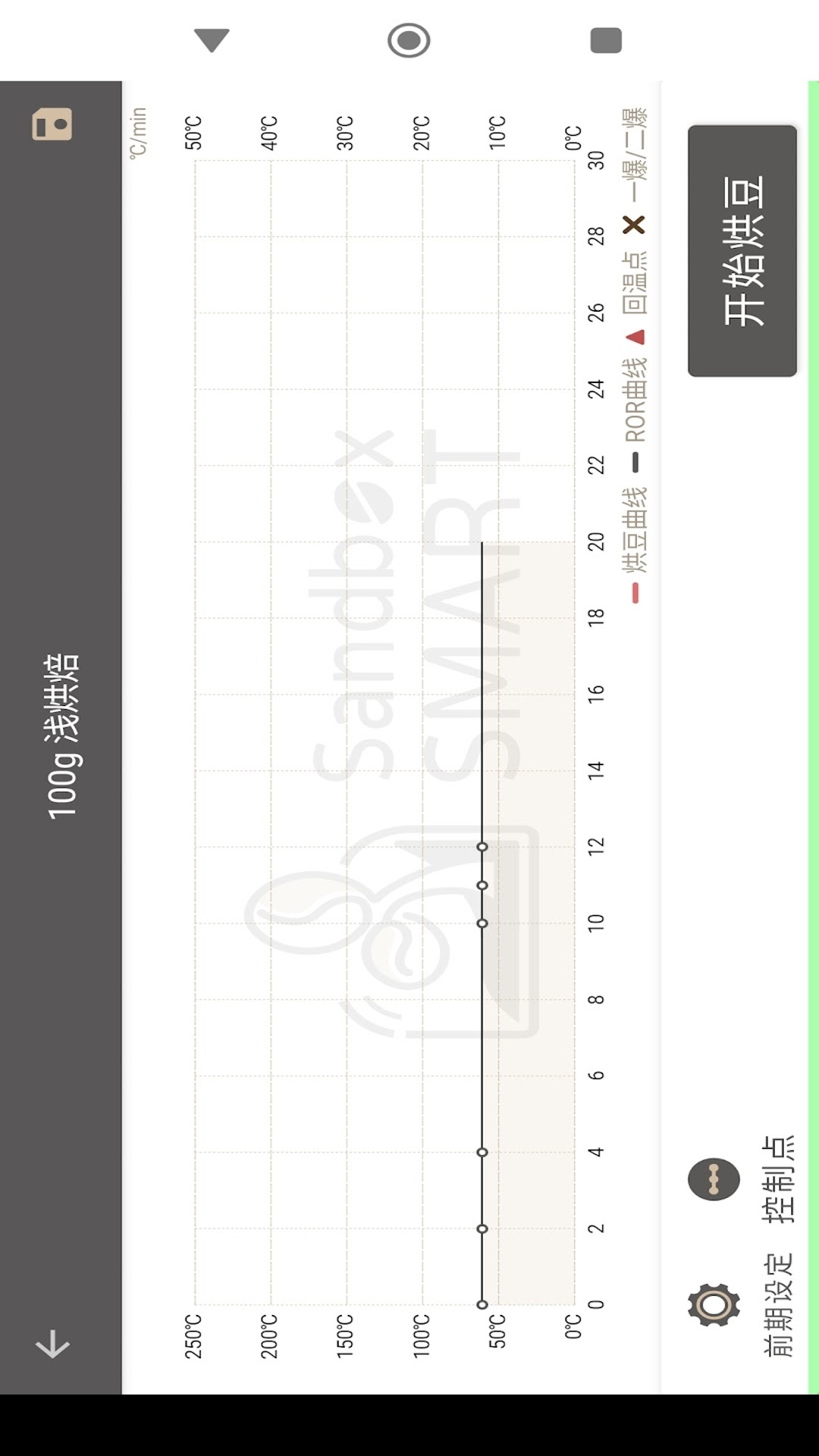Open 控制点 control points editor
819x1456 pixels.
(x=714, y=1179)
